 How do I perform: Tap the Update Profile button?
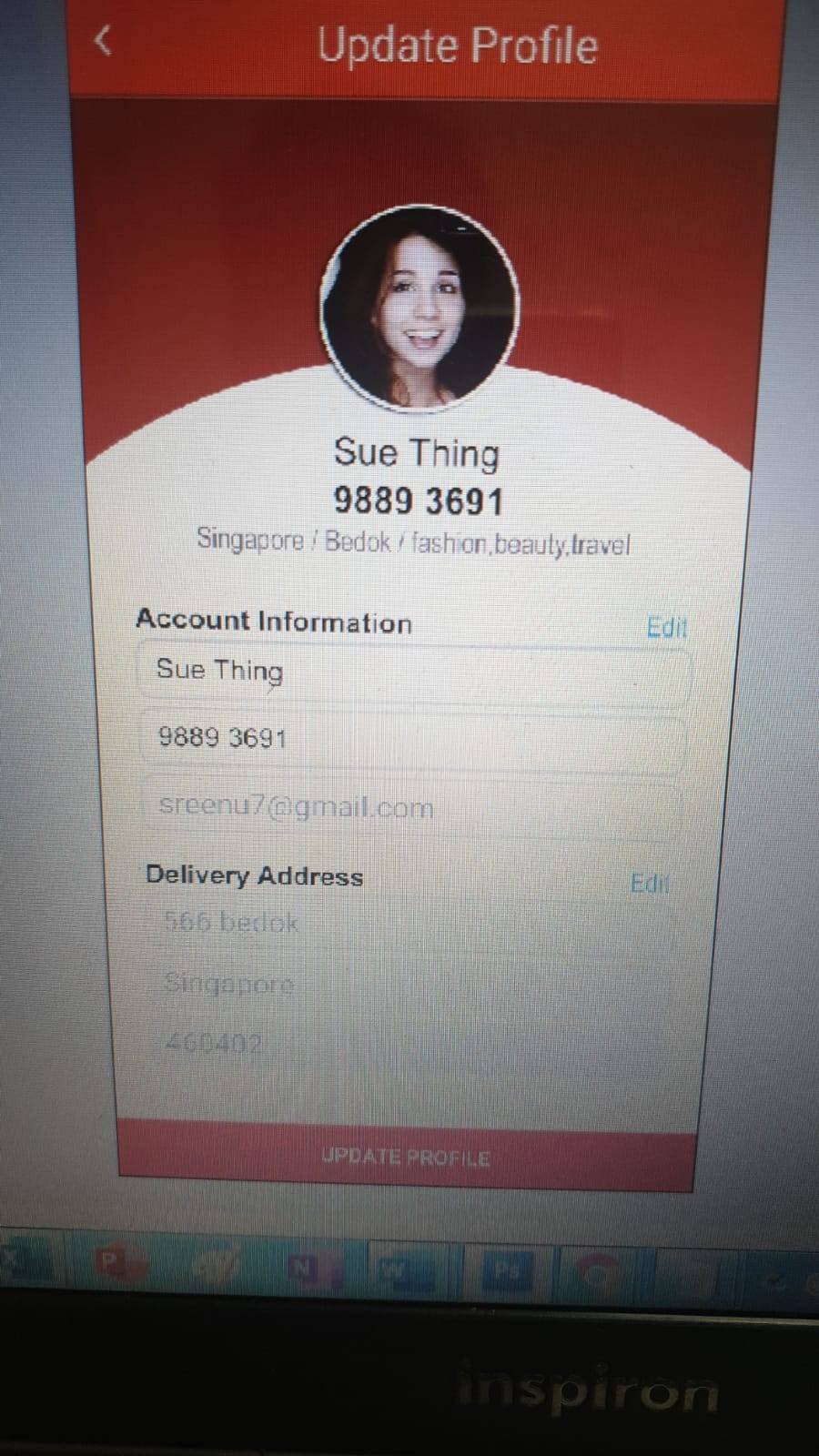406,1158
